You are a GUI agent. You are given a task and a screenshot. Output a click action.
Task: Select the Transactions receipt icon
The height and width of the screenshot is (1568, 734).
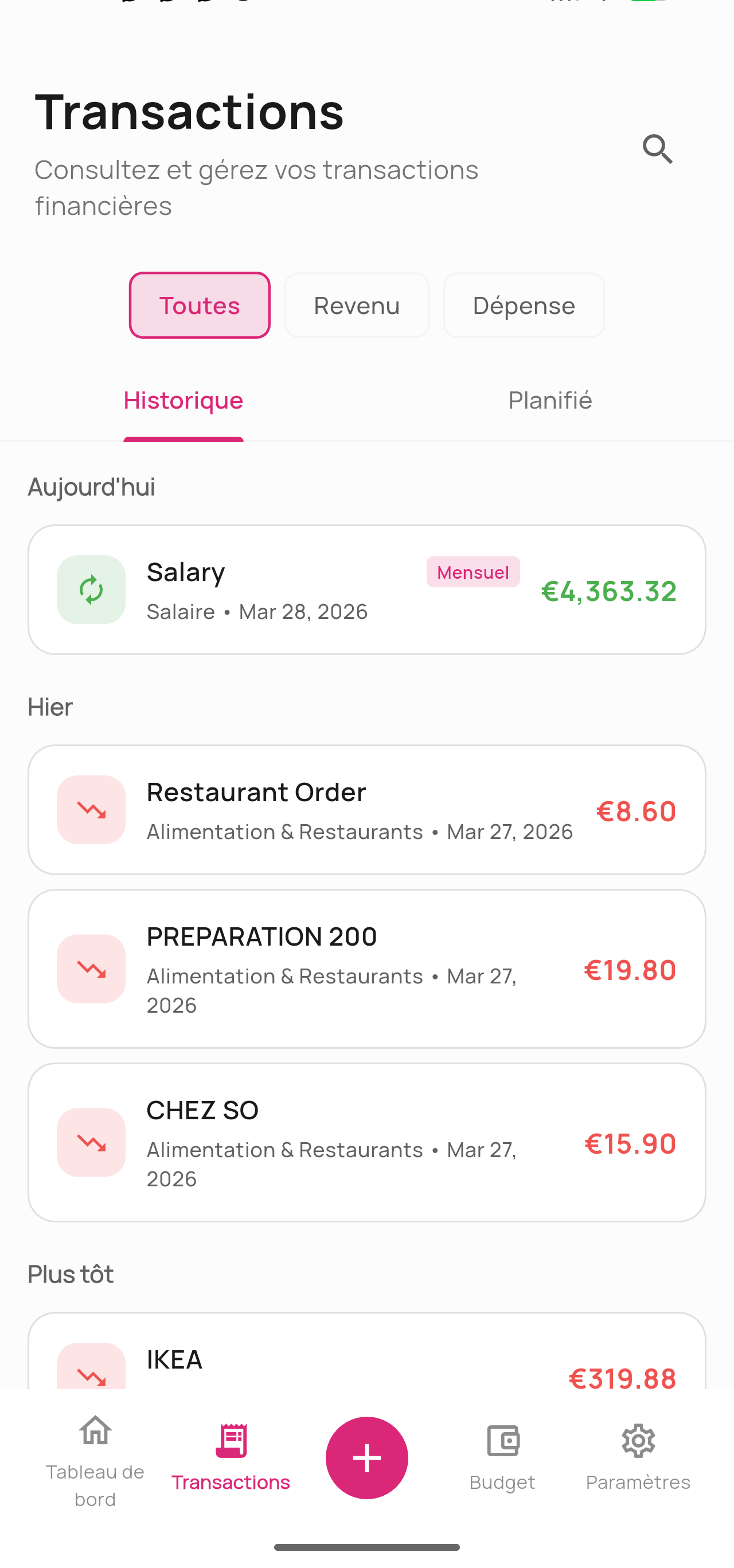point(231,1437)
